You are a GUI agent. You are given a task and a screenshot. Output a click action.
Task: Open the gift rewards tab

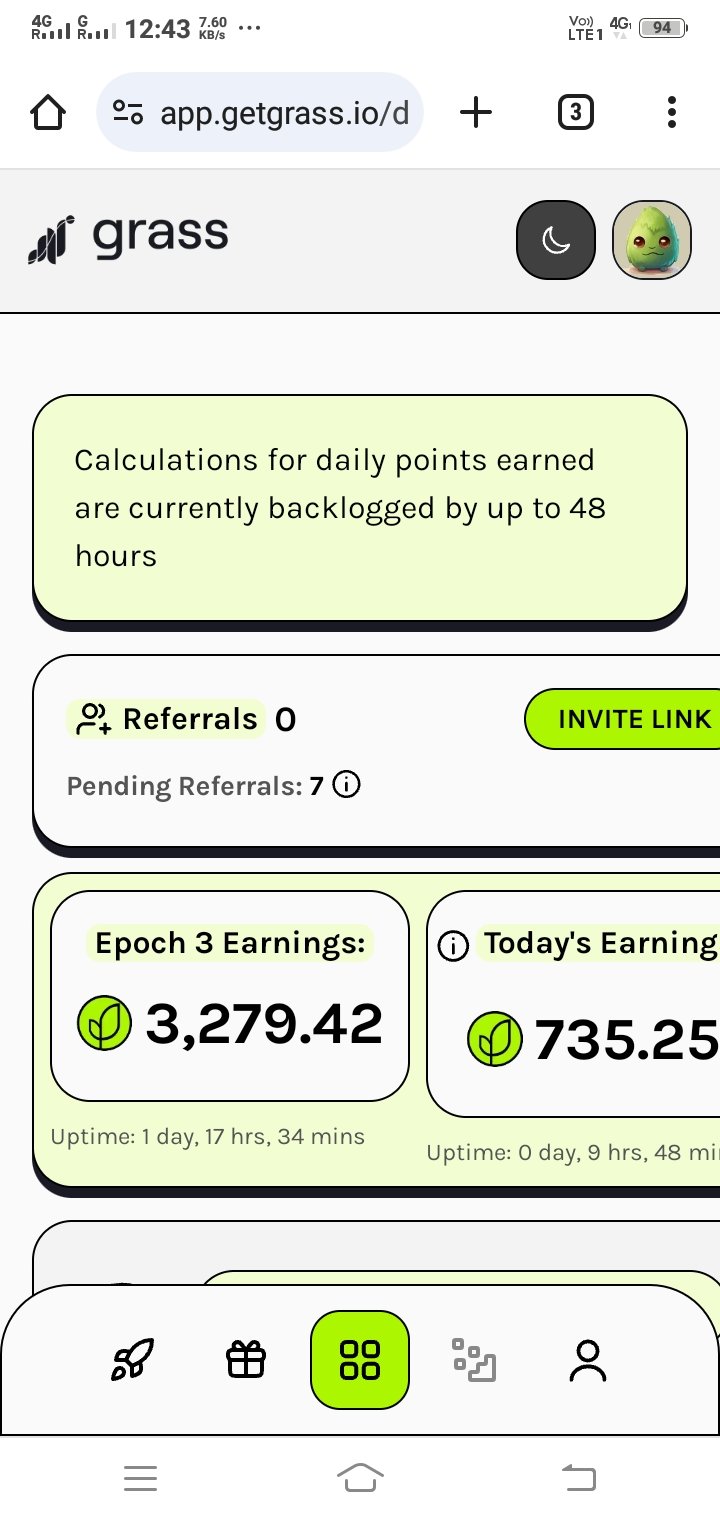click(246, 1360)
